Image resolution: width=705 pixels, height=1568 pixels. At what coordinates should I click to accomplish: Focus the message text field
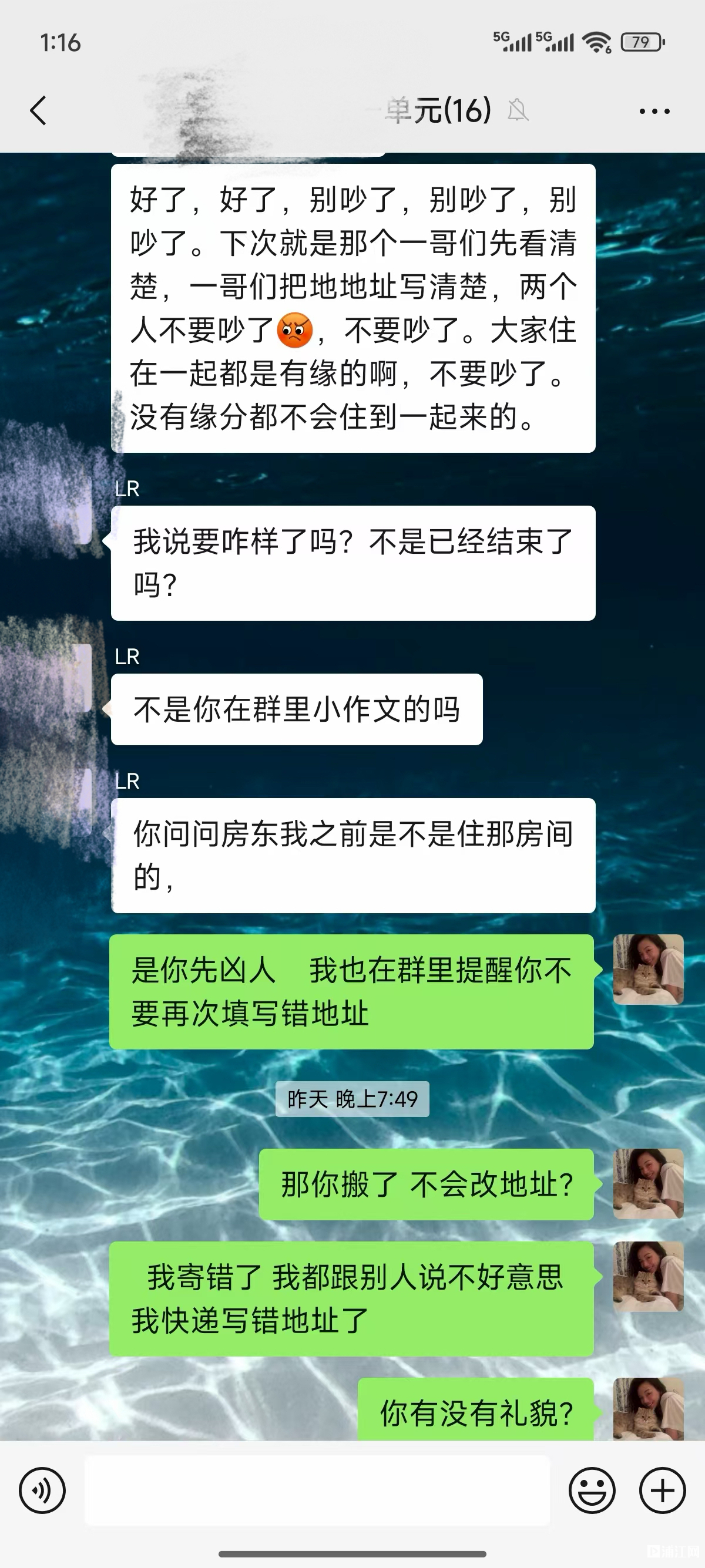point(317,1490)
